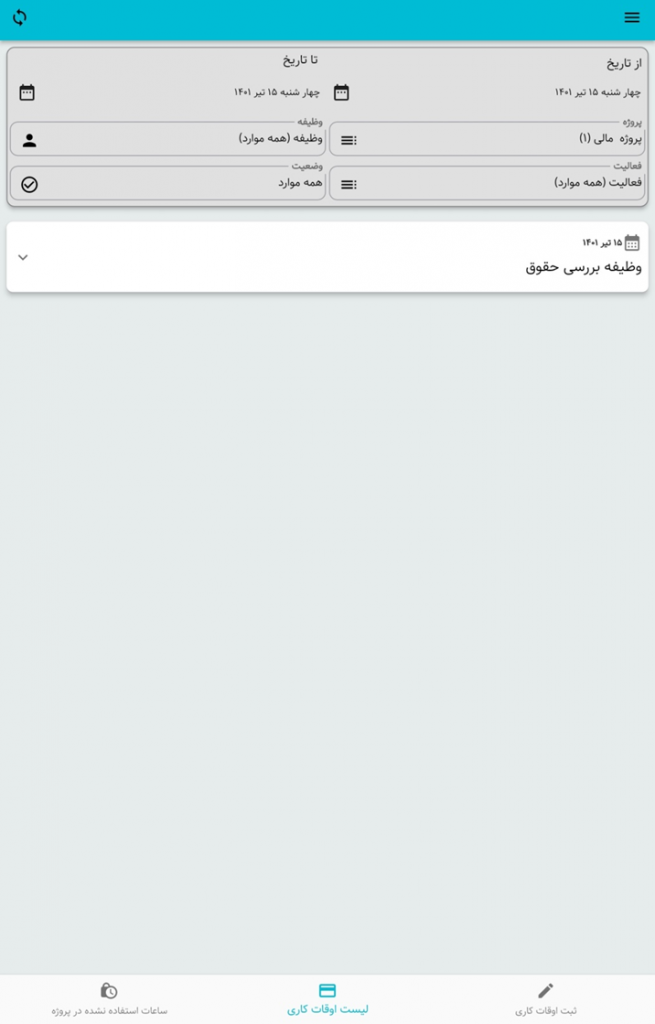Open the hamburger menu
Viewport: 655px width, 1024px height.
coord(631,18)
